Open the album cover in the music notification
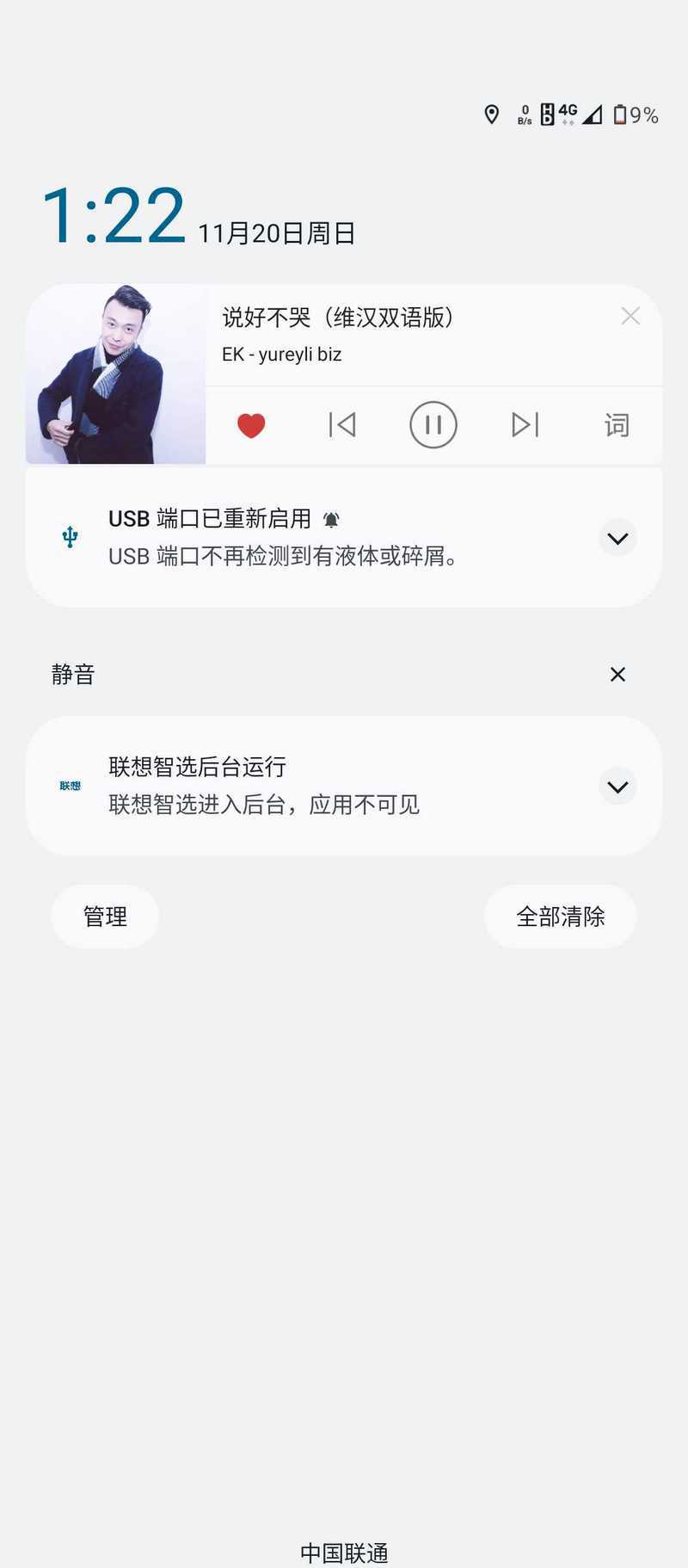Viewport: 688px width, 1568px height. (116, 374)
